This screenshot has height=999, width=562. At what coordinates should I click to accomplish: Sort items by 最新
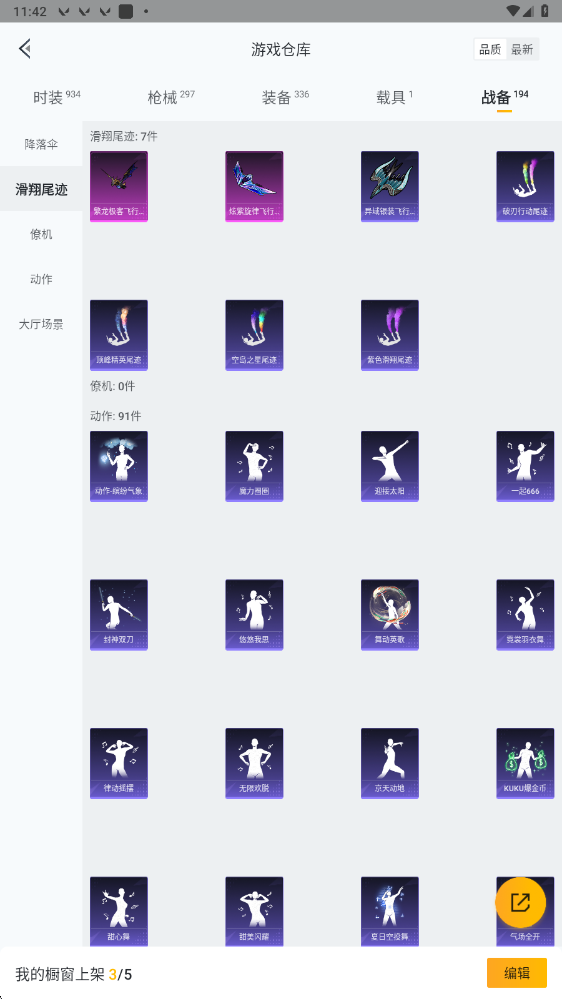[522, 50]
